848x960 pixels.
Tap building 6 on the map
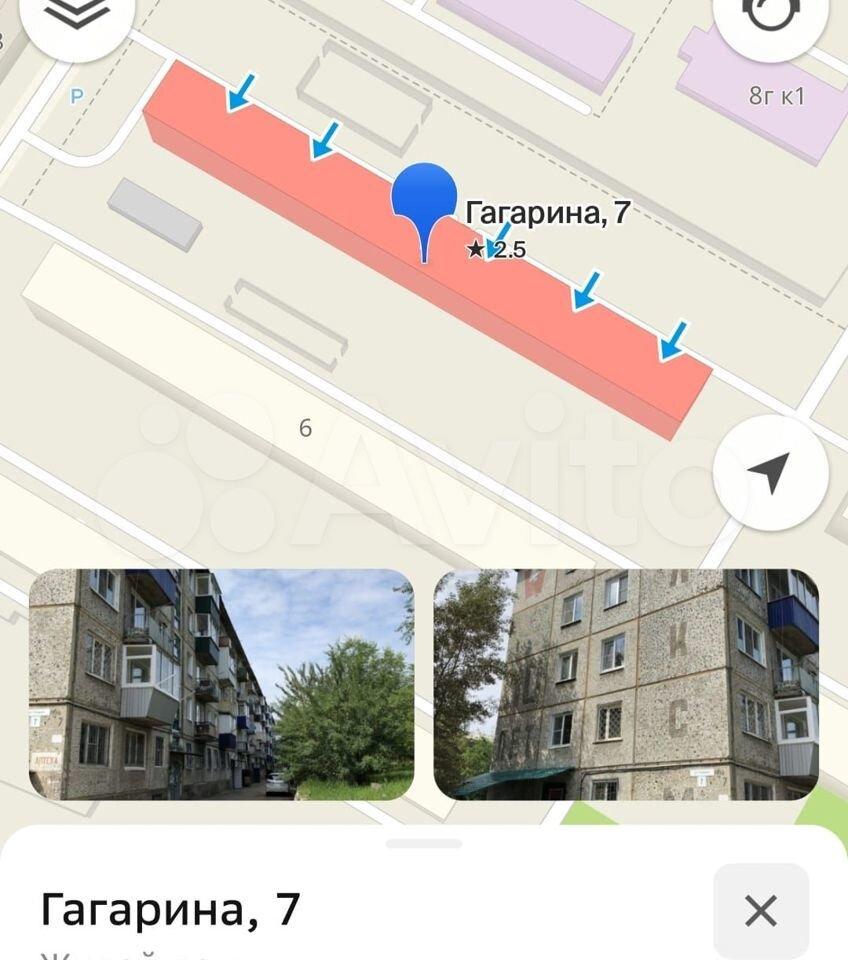coord(305,428)
